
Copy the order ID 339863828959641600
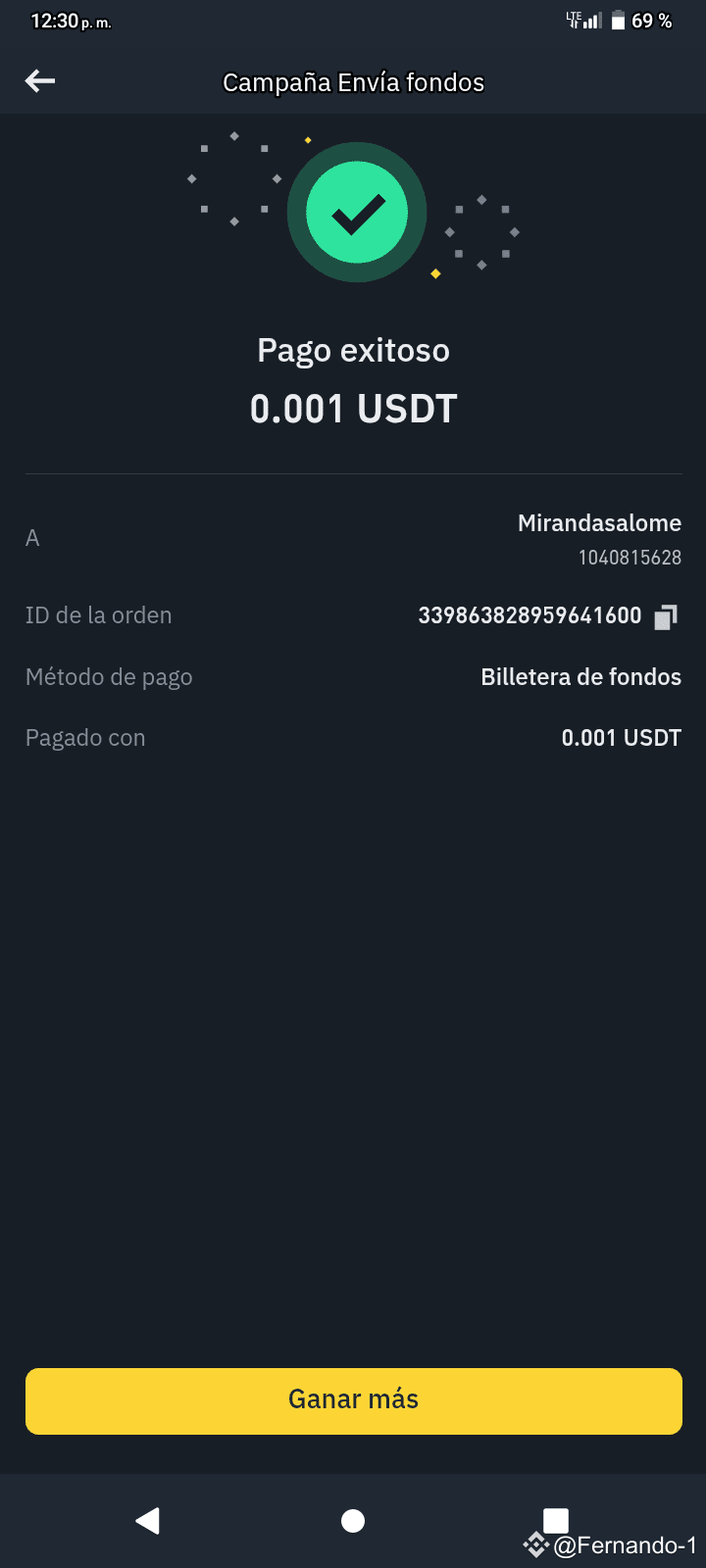(666, 616)
